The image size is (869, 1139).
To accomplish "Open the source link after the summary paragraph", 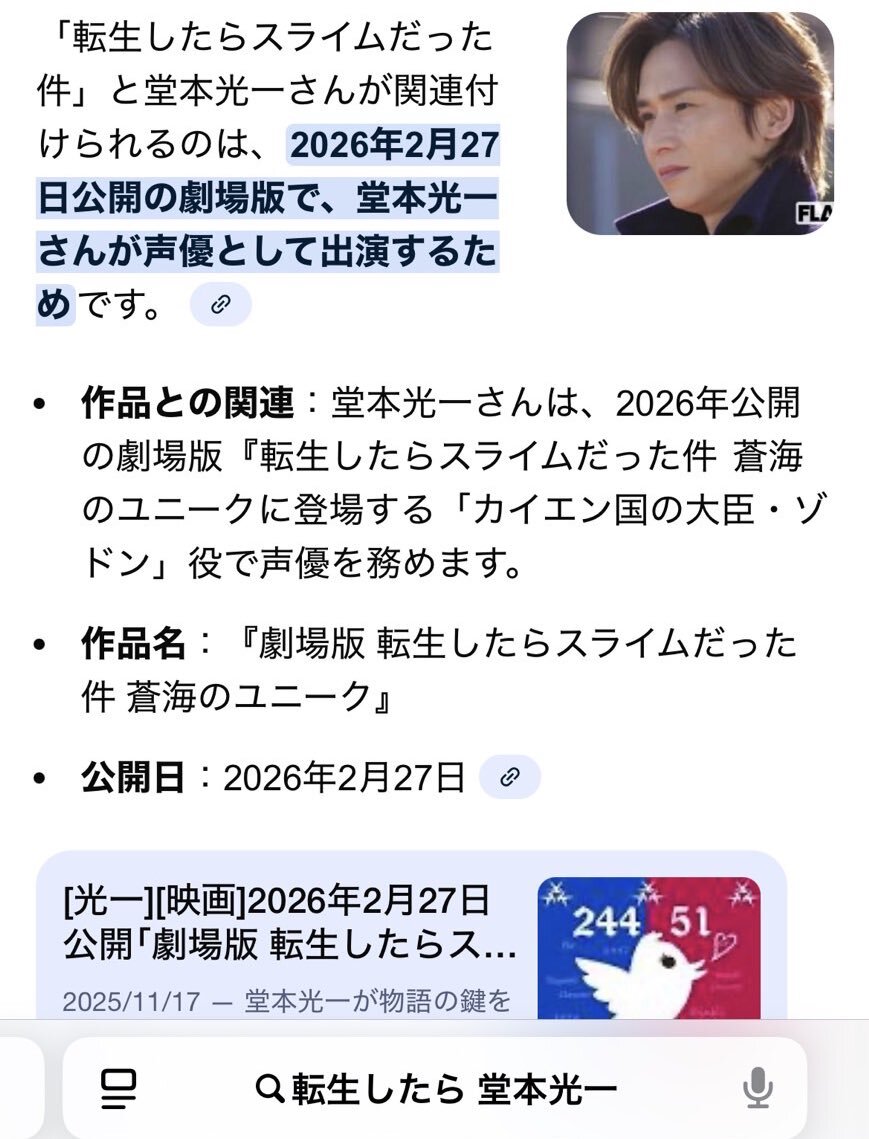I will [220, 304].
